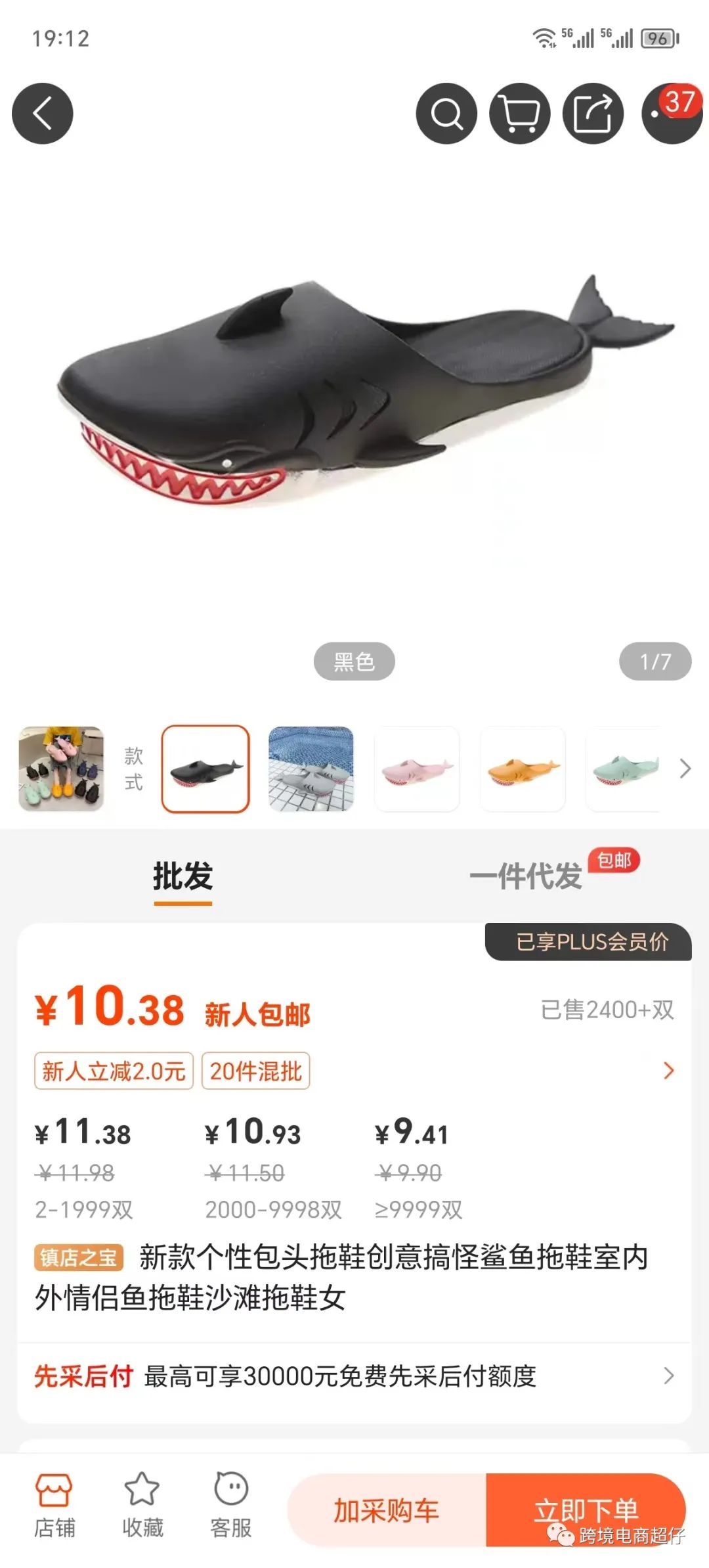Go back using the top-left arrow
The height and width of the screenshot is (1568, 709).
pyautogui.click(x=43, y=114)
